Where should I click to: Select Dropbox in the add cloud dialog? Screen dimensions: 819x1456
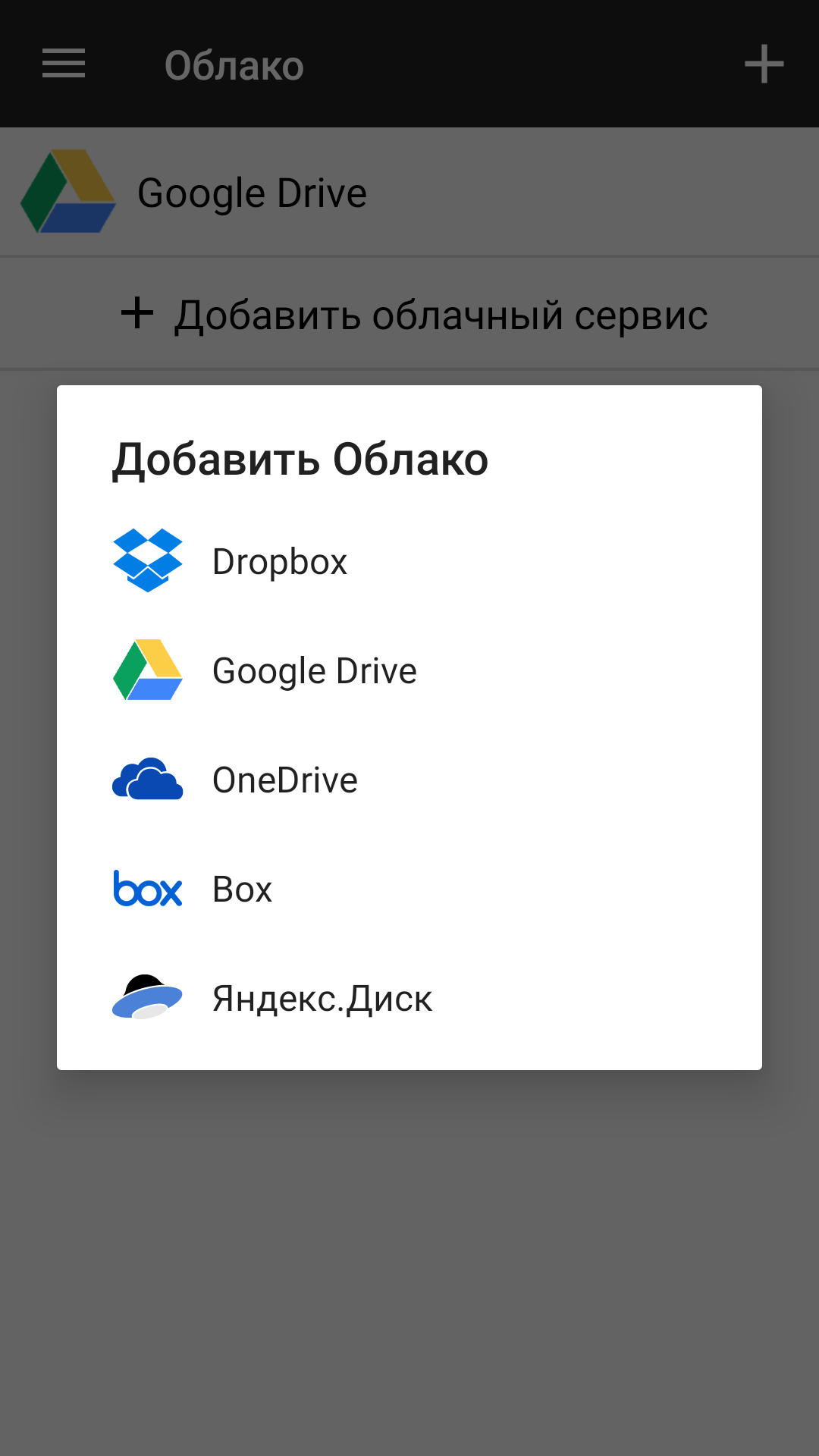pos(409,561)
